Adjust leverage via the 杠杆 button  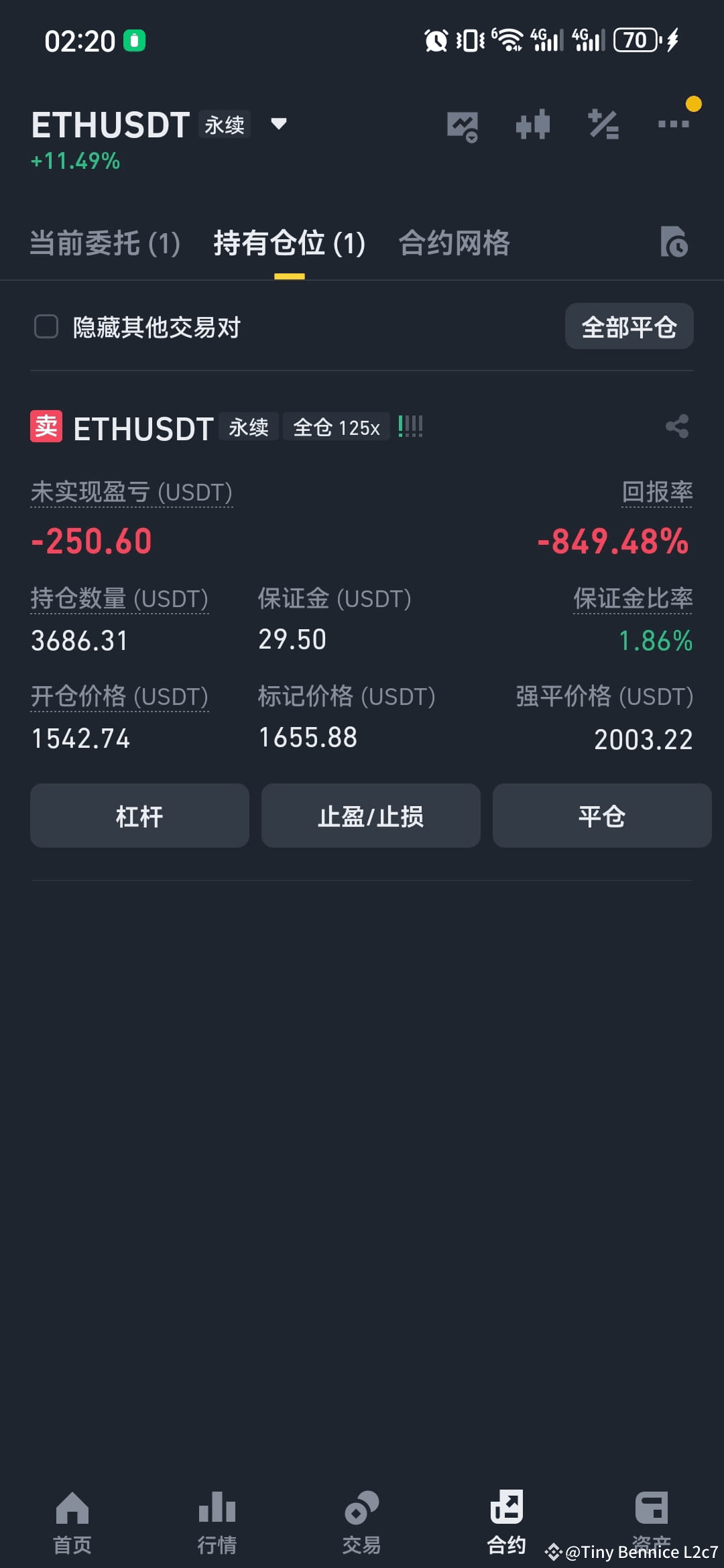[139, 815]
